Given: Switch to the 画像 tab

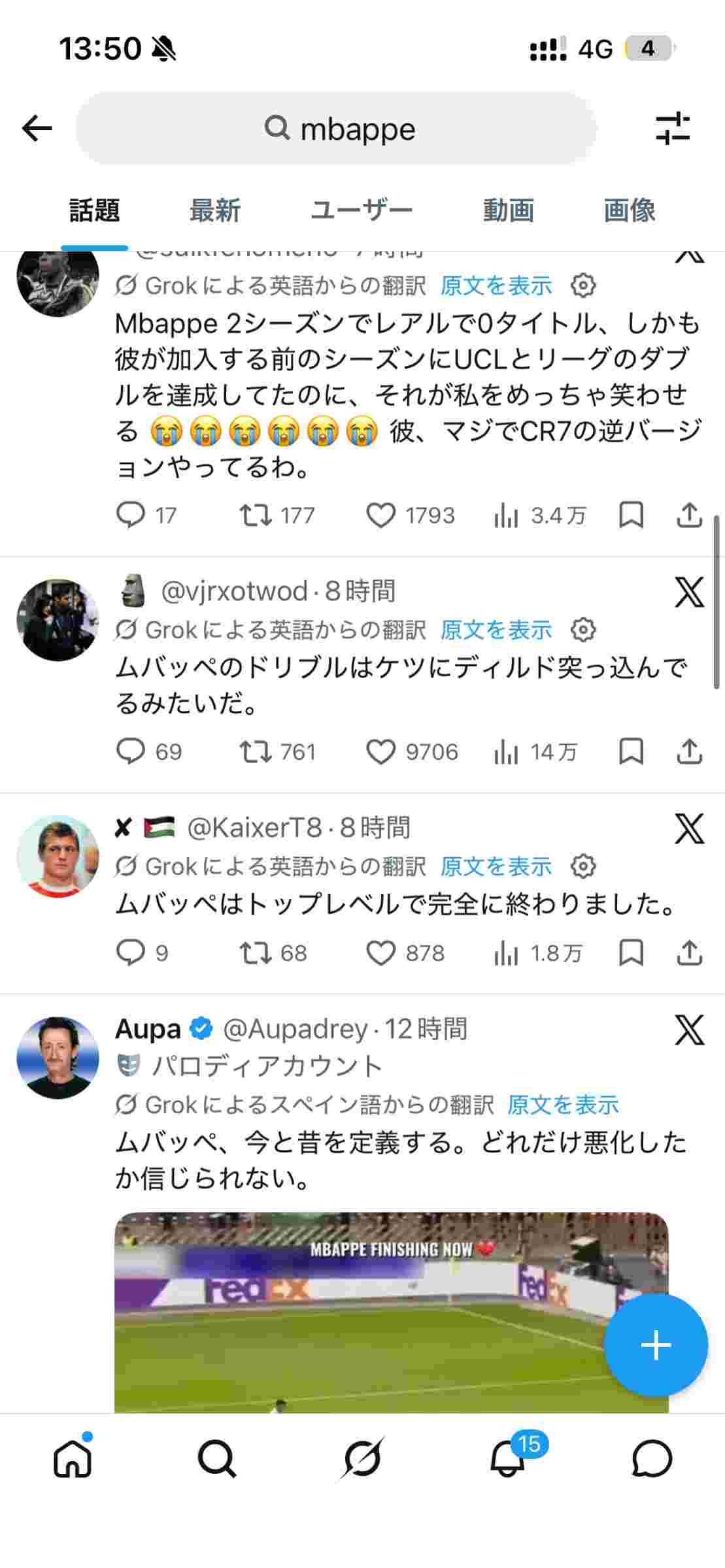Looking at the screenshot, I should point(629,210).
